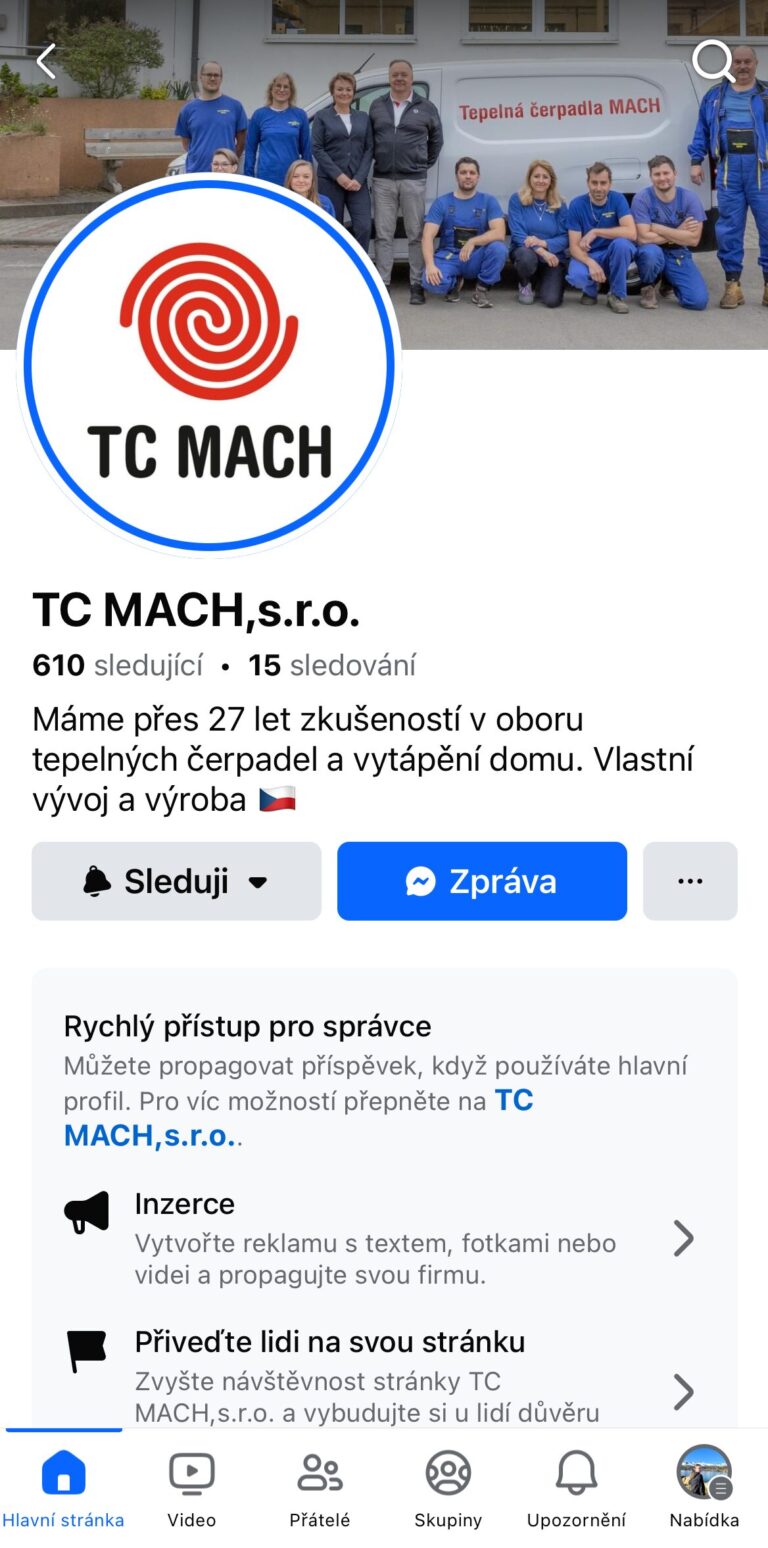Switch to Hlavní stránka tab

pyautogui.click(x=63, y=1488)
